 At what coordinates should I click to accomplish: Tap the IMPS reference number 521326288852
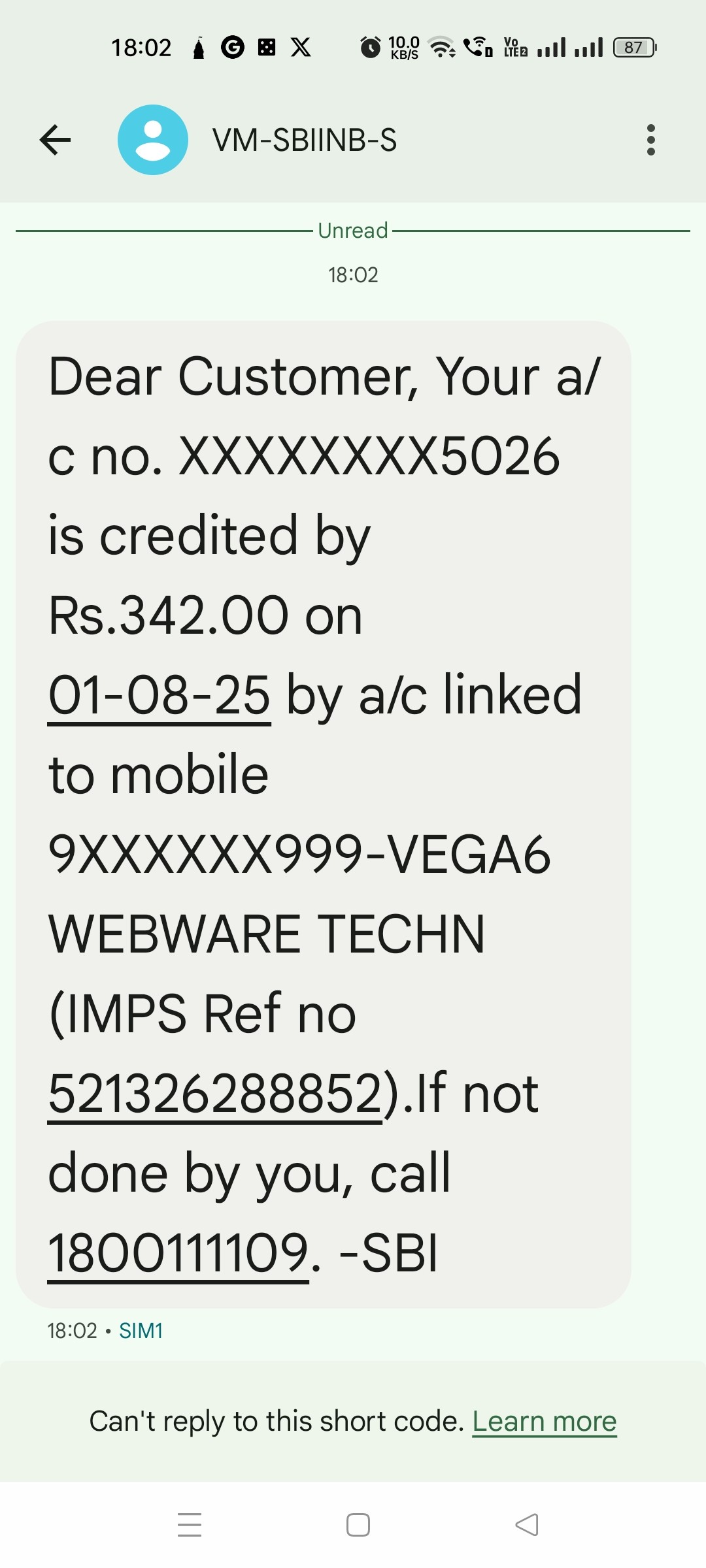tap(216, 1094)
